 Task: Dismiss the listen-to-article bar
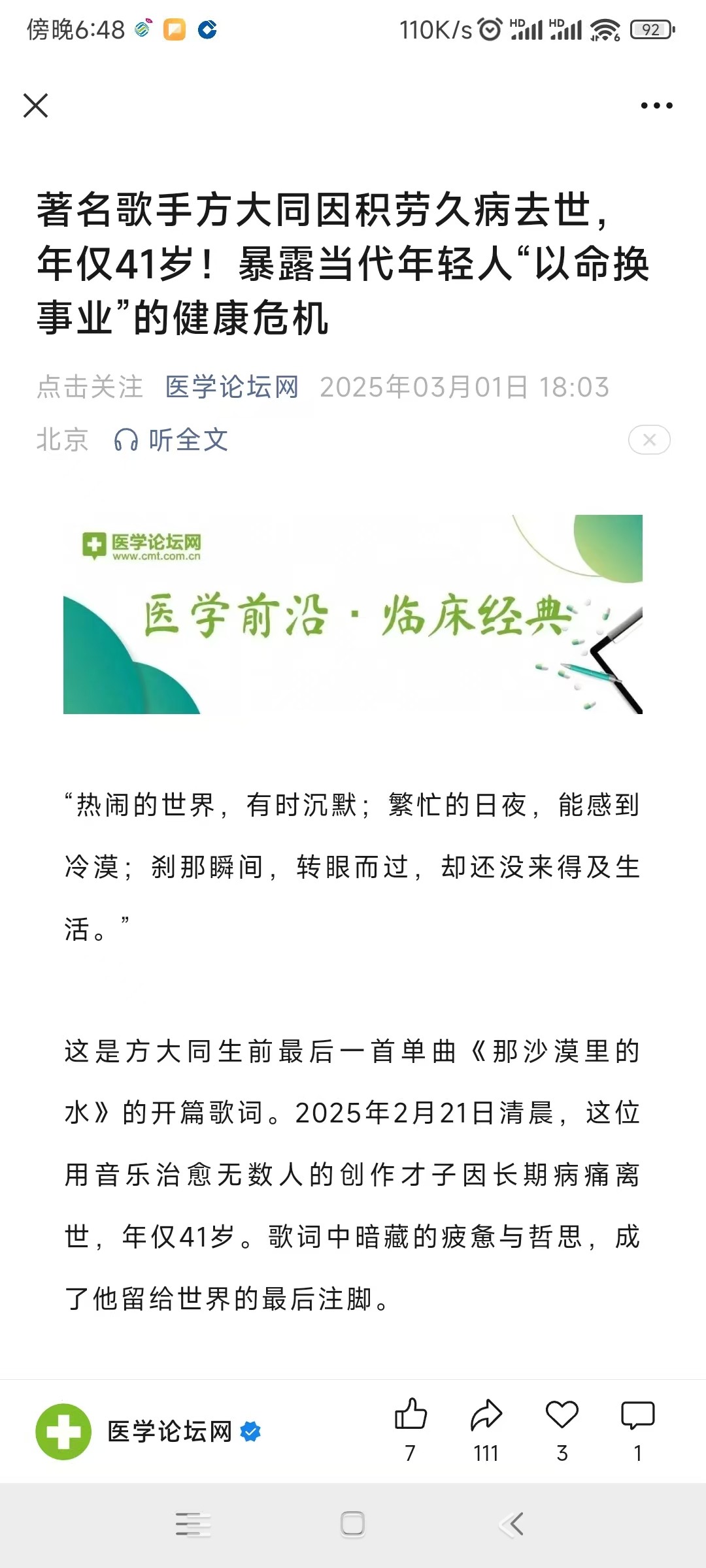[x=649, y=440]
